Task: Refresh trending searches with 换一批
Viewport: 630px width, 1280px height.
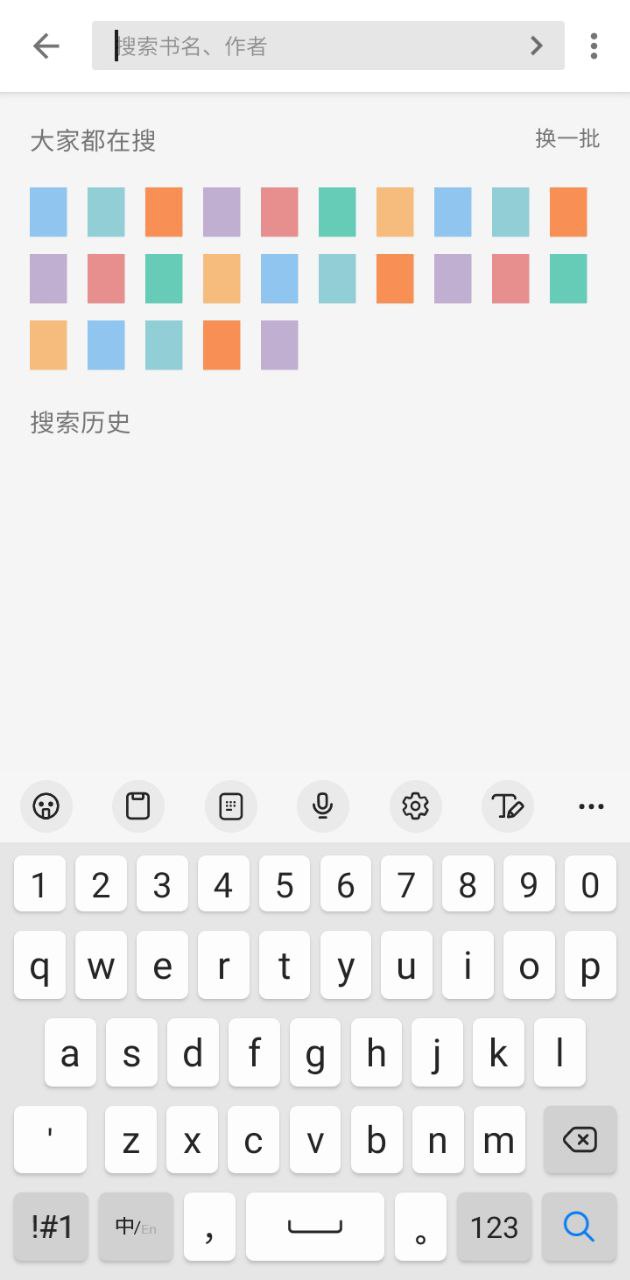Action: pos(567,139)
